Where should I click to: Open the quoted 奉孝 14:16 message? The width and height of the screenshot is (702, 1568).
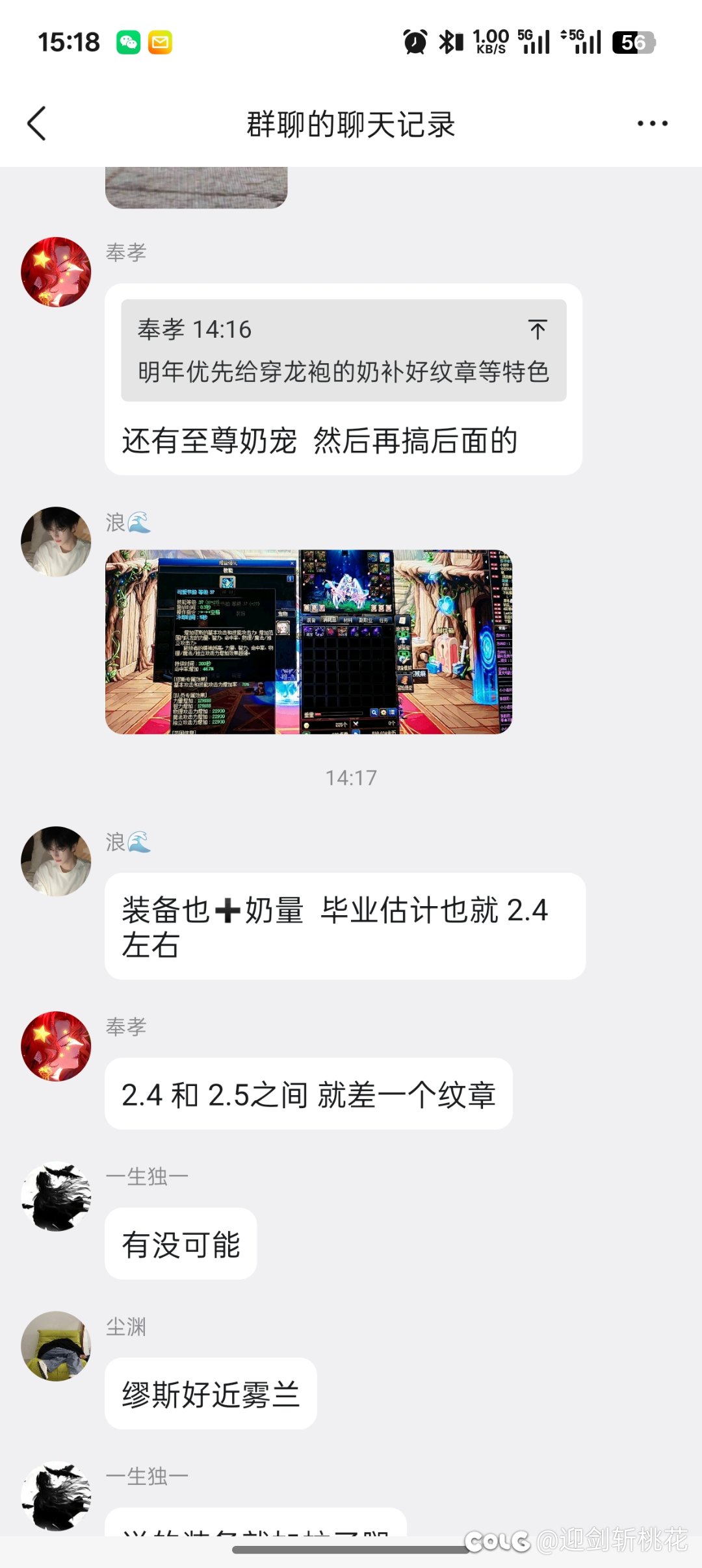[x=343, y=351]
